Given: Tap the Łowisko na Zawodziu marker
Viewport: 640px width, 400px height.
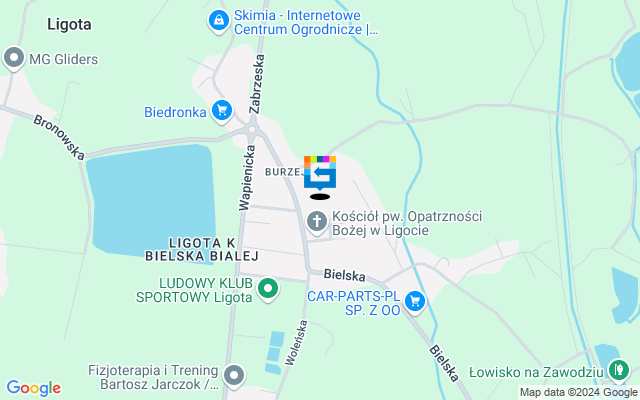Looking at the screenshot, I should click(620, 371).
